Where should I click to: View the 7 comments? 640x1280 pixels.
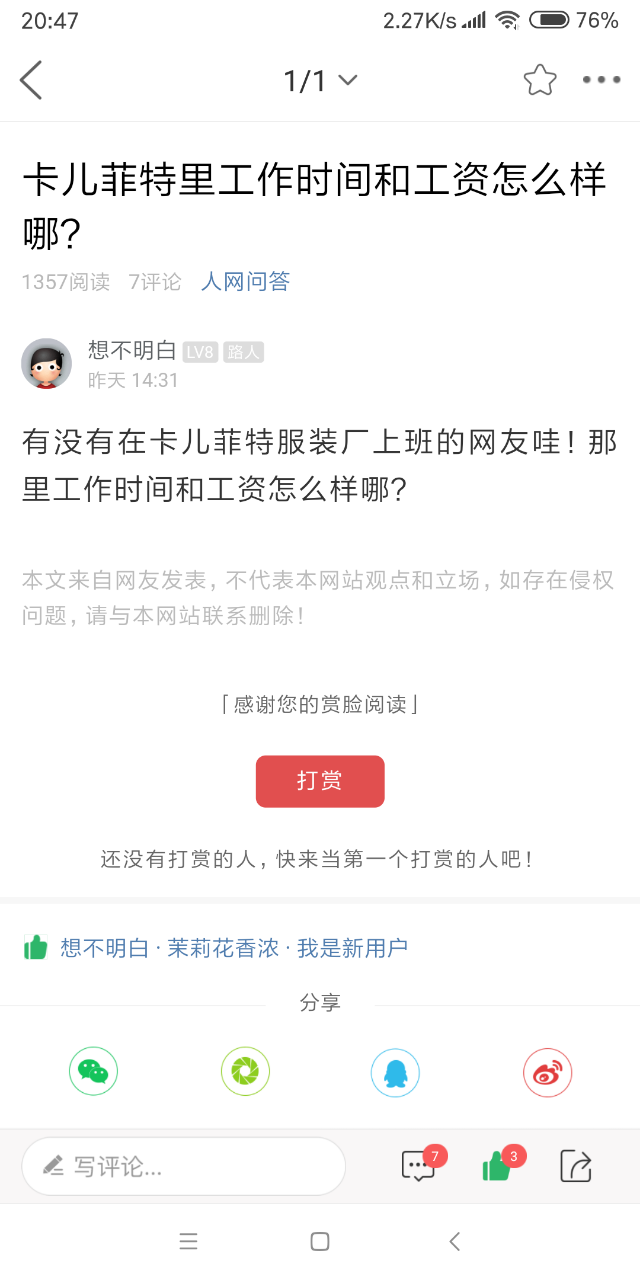click(x=418, y=1166)
